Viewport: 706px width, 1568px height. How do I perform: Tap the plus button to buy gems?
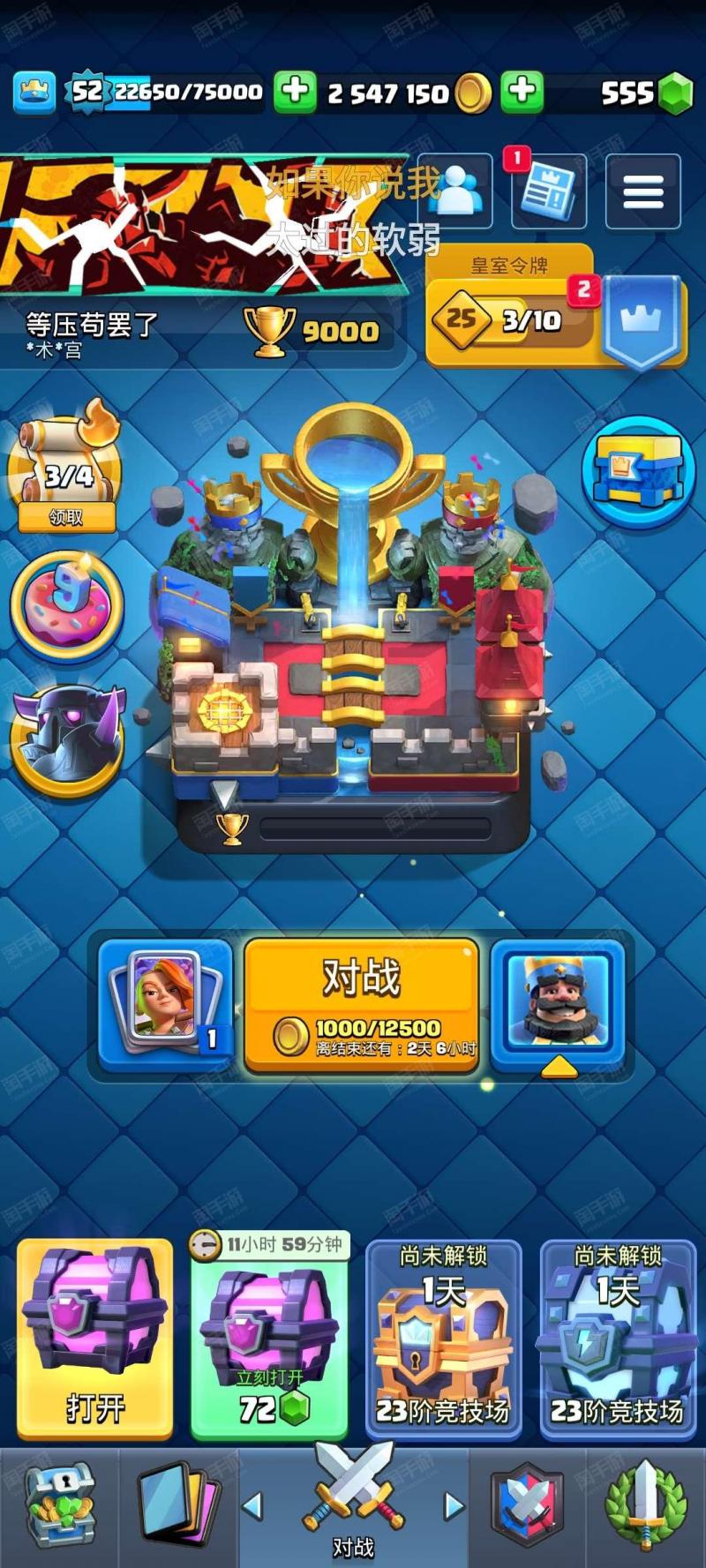(x=522, y=92)
